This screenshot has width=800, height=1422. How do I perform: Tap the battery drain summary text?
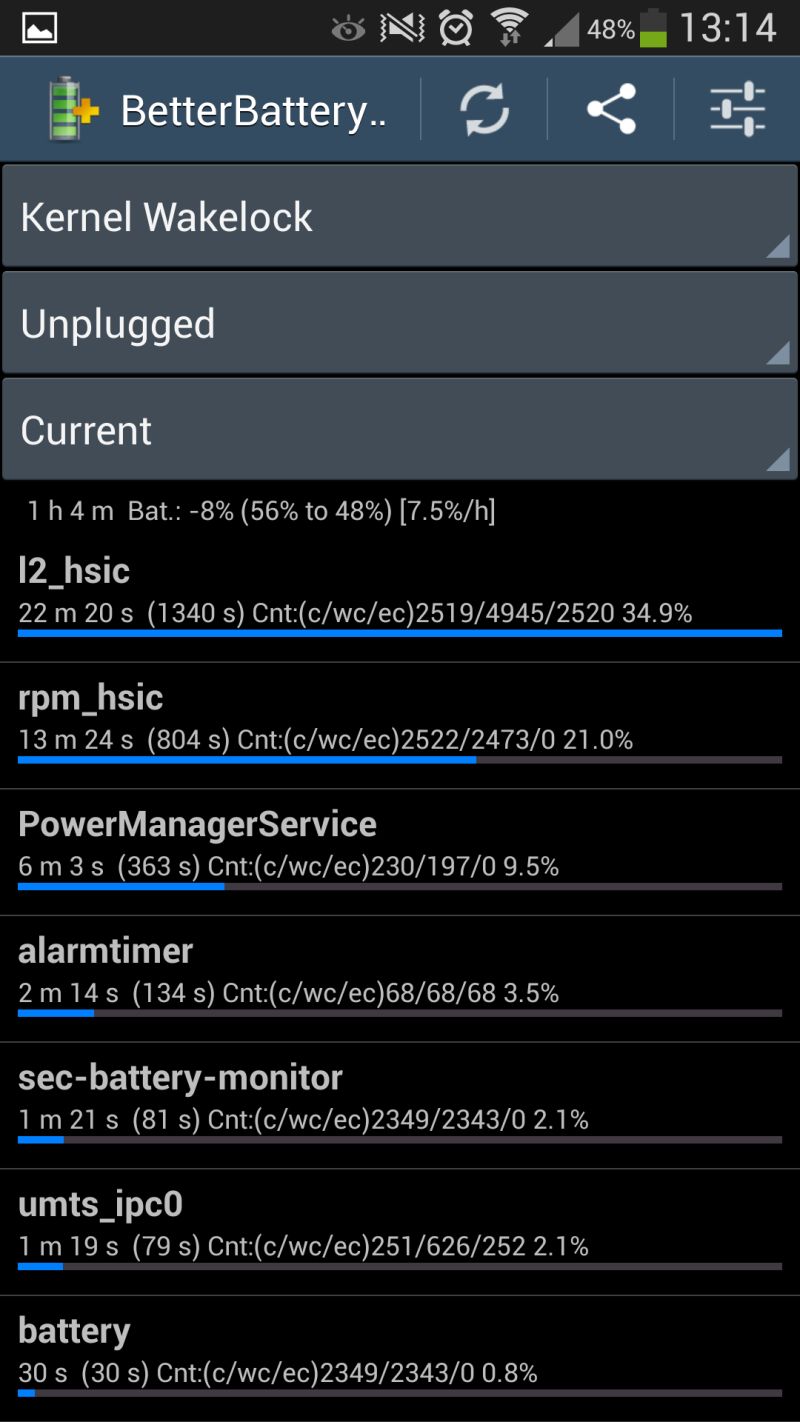pos(260,510)
